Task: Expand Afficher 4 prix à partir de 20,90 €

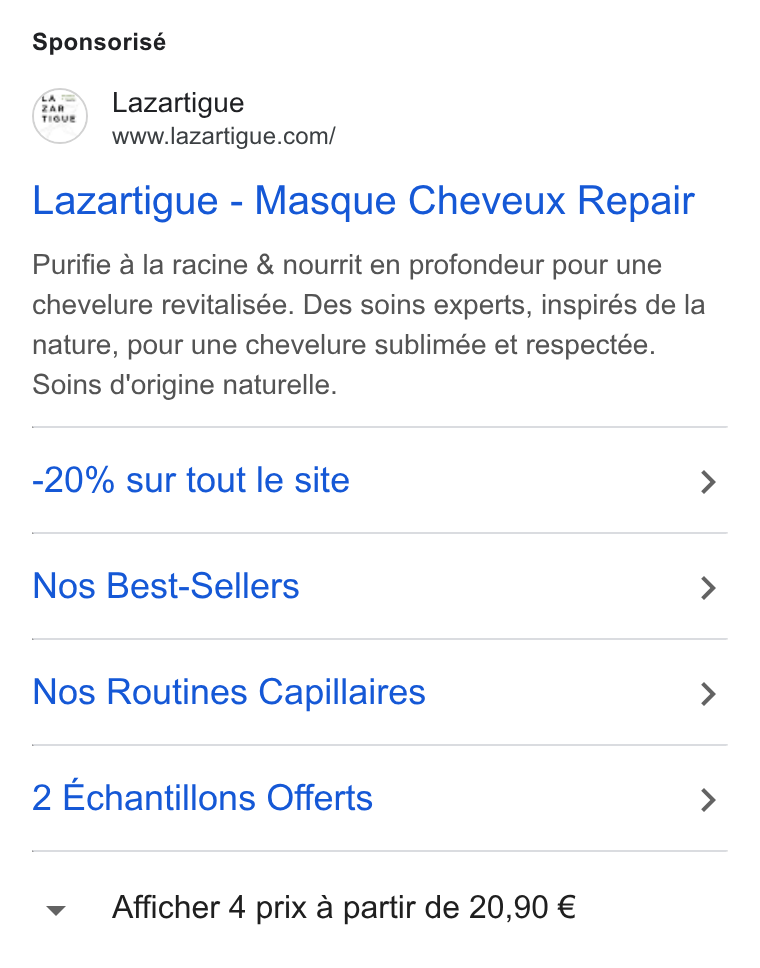Action: pyautogui.click(x=312, y=908)
